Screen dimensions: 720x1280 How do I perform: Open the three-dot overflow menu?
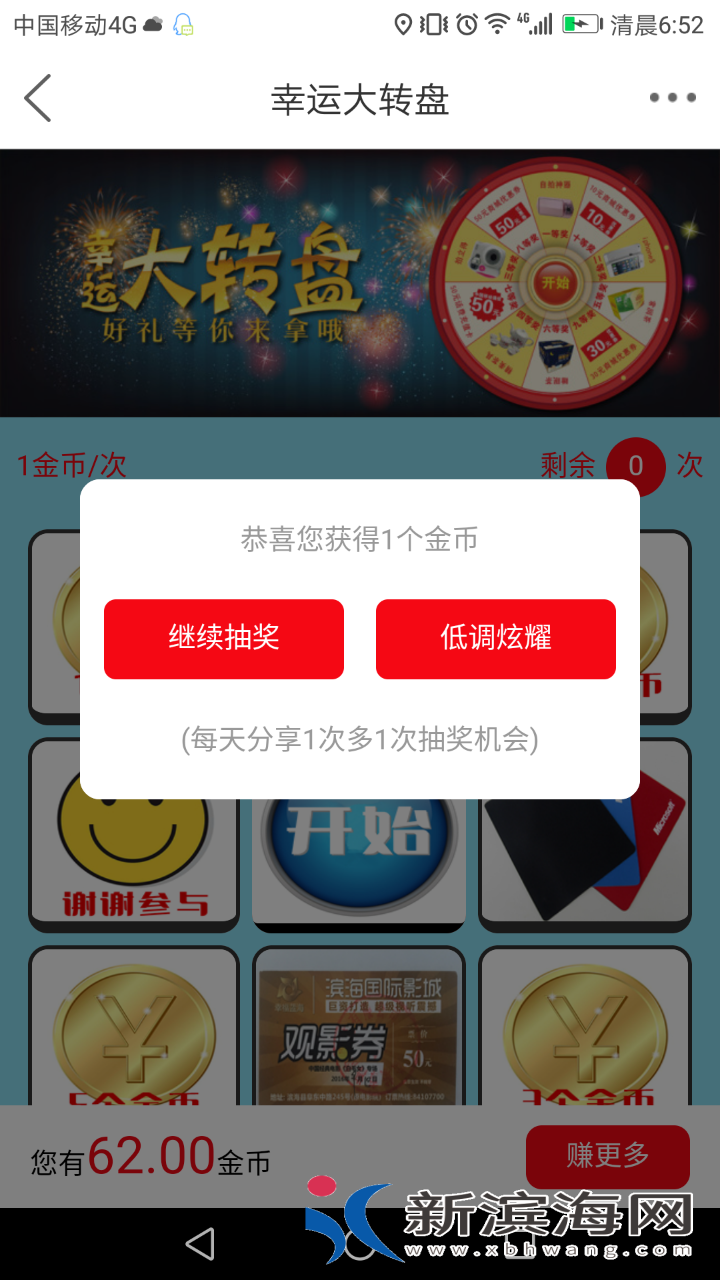coord(672,98)
